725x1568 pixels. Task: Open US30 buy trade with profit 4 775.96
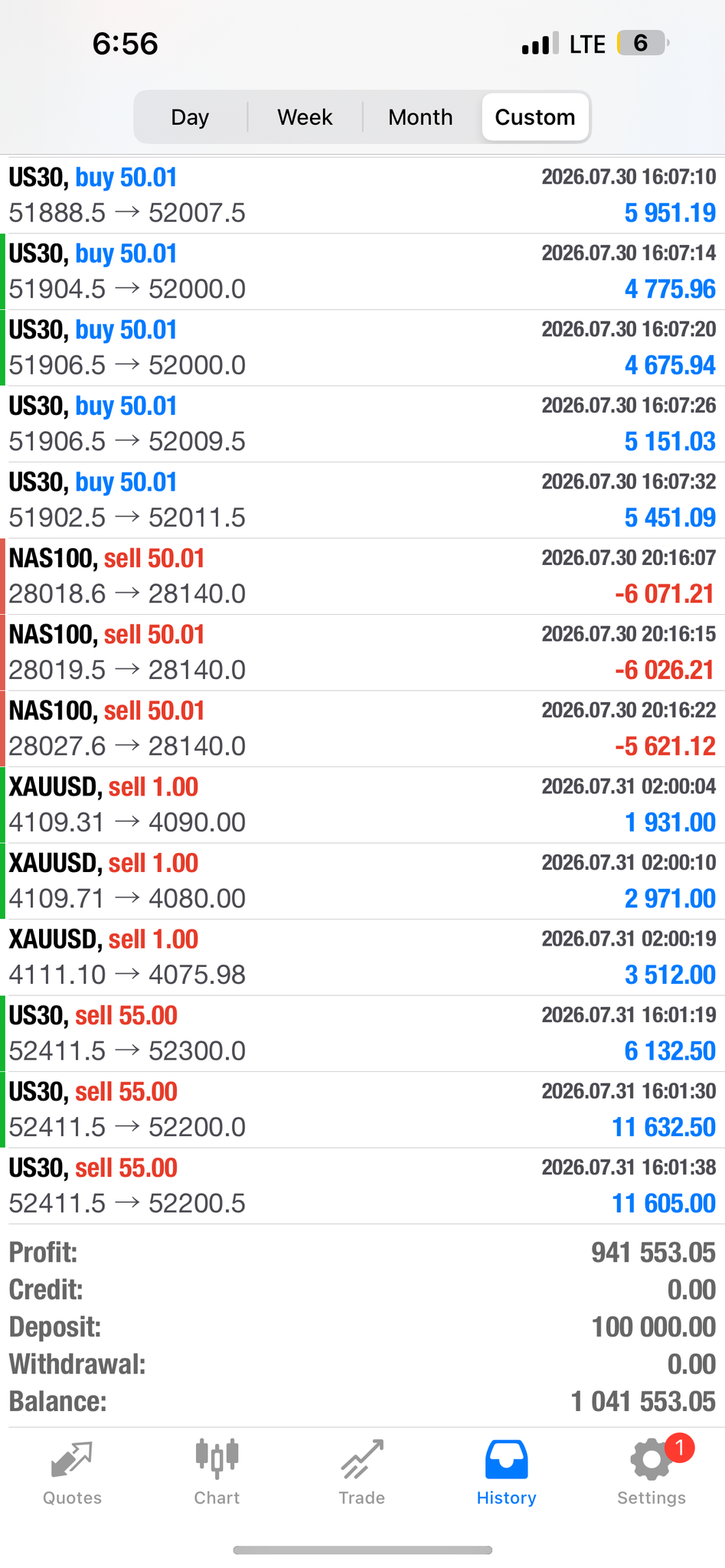pos(362,272)
